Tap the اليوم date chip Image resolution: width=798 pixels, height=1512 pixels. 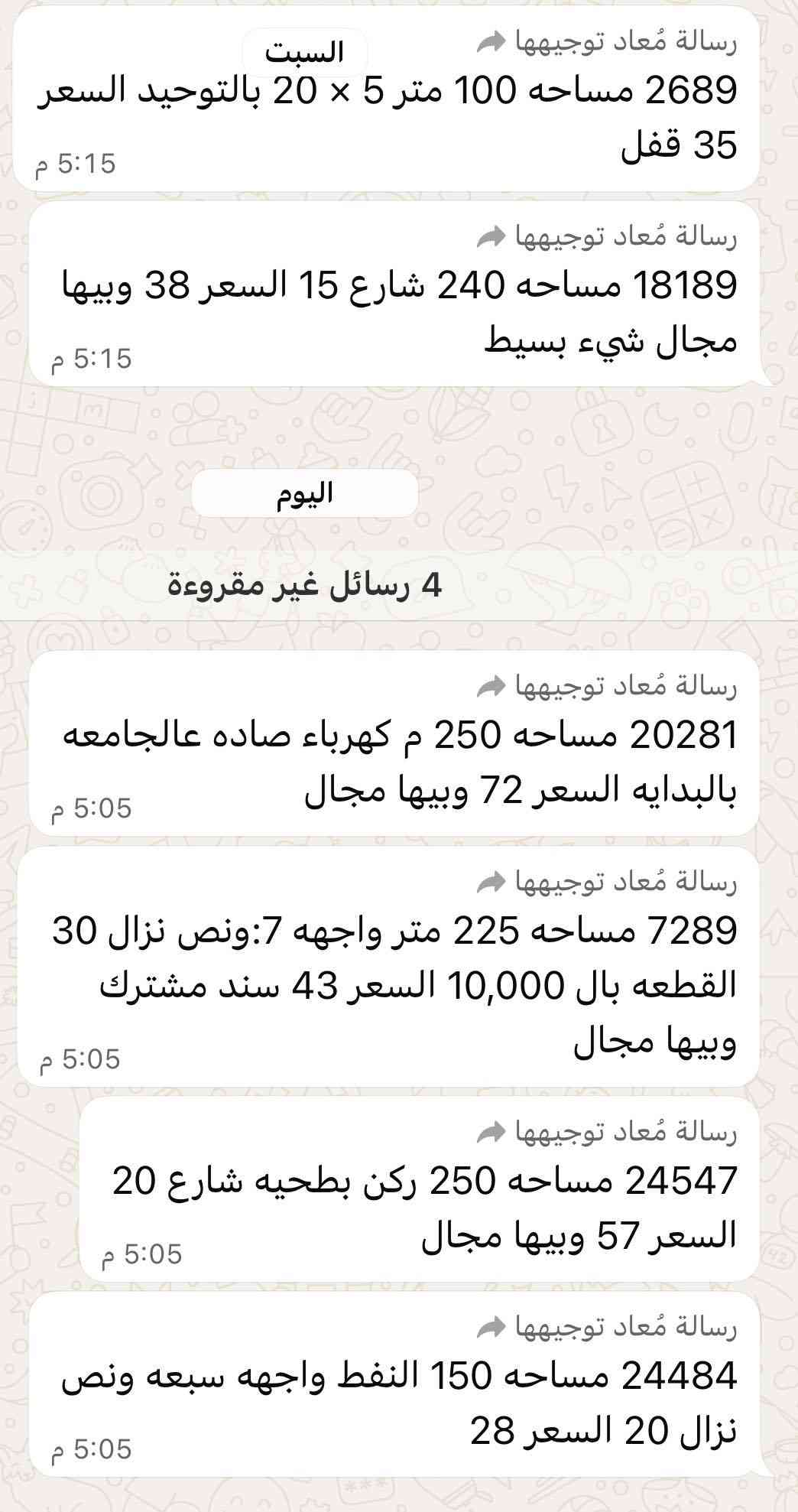[304, 494]
